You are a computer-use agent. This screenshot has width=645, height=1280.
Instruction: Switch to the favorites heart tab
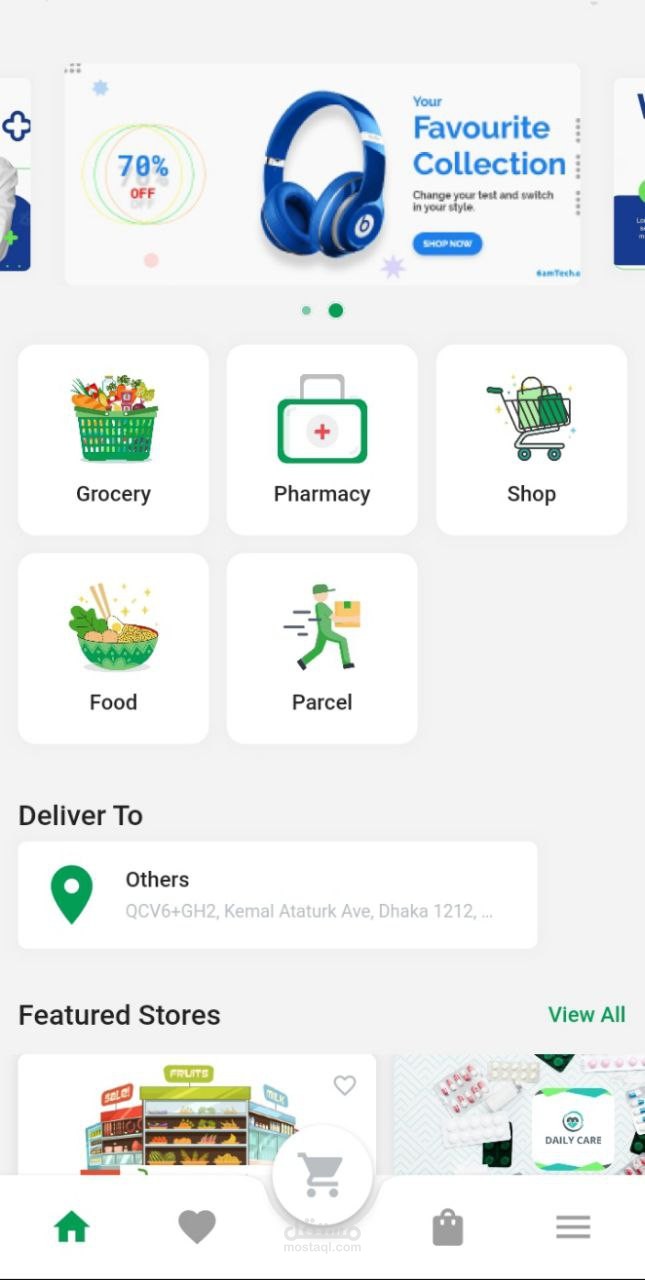click(196, 1227)
